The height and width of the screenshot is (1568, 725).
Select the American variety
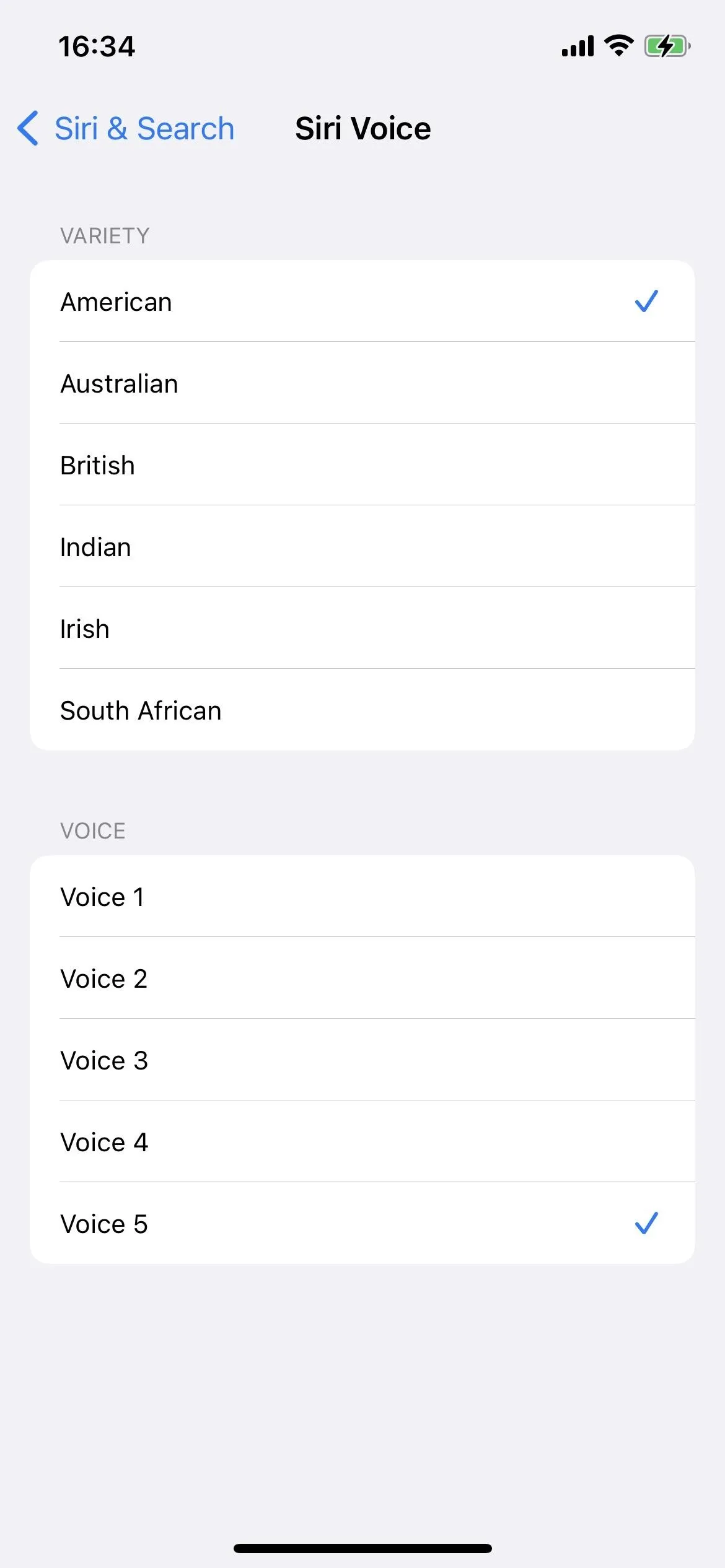(362, 302)
